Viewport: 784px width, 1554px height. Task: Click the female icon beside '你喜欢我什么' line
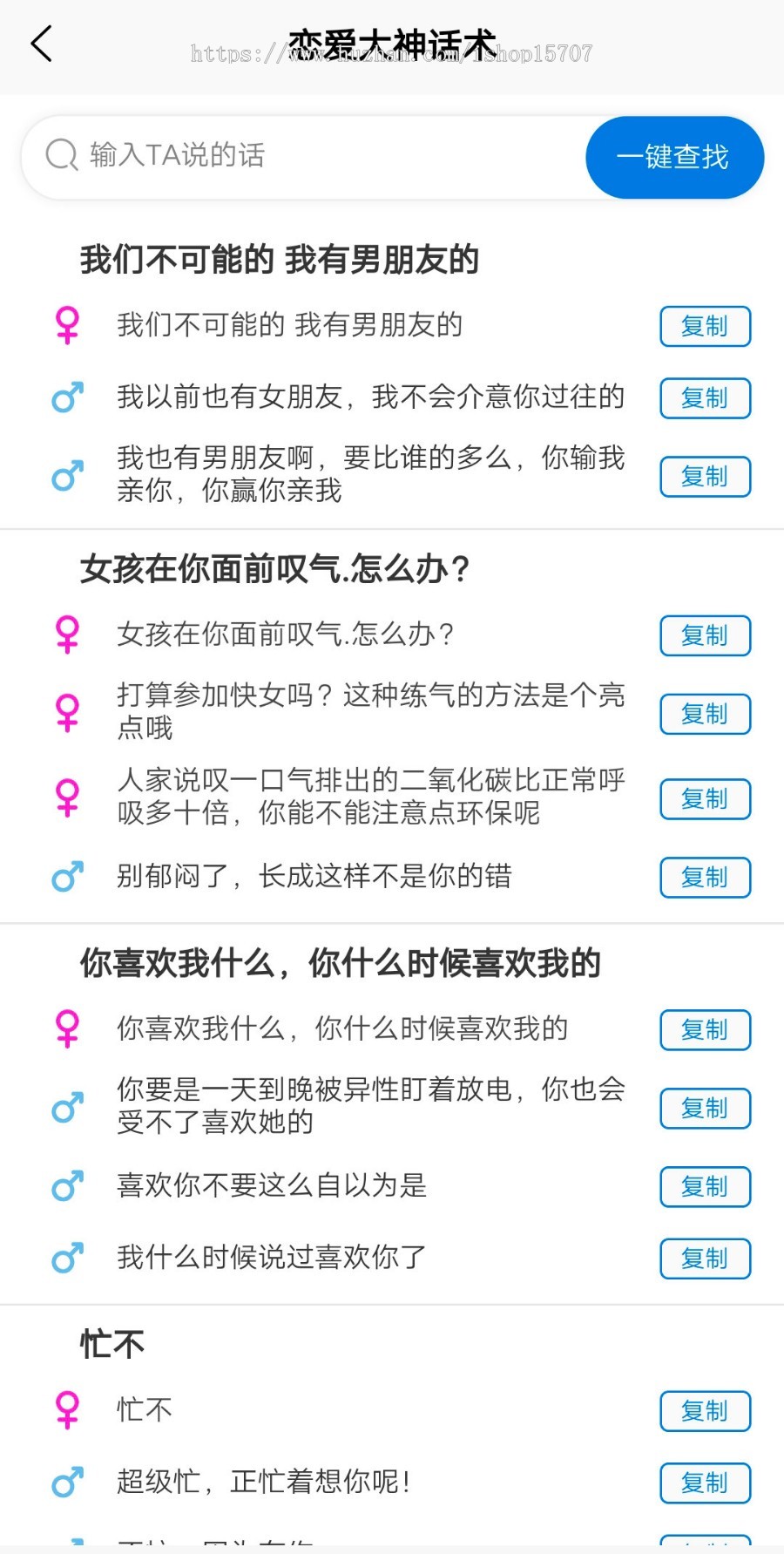[x=67, y=1028]
